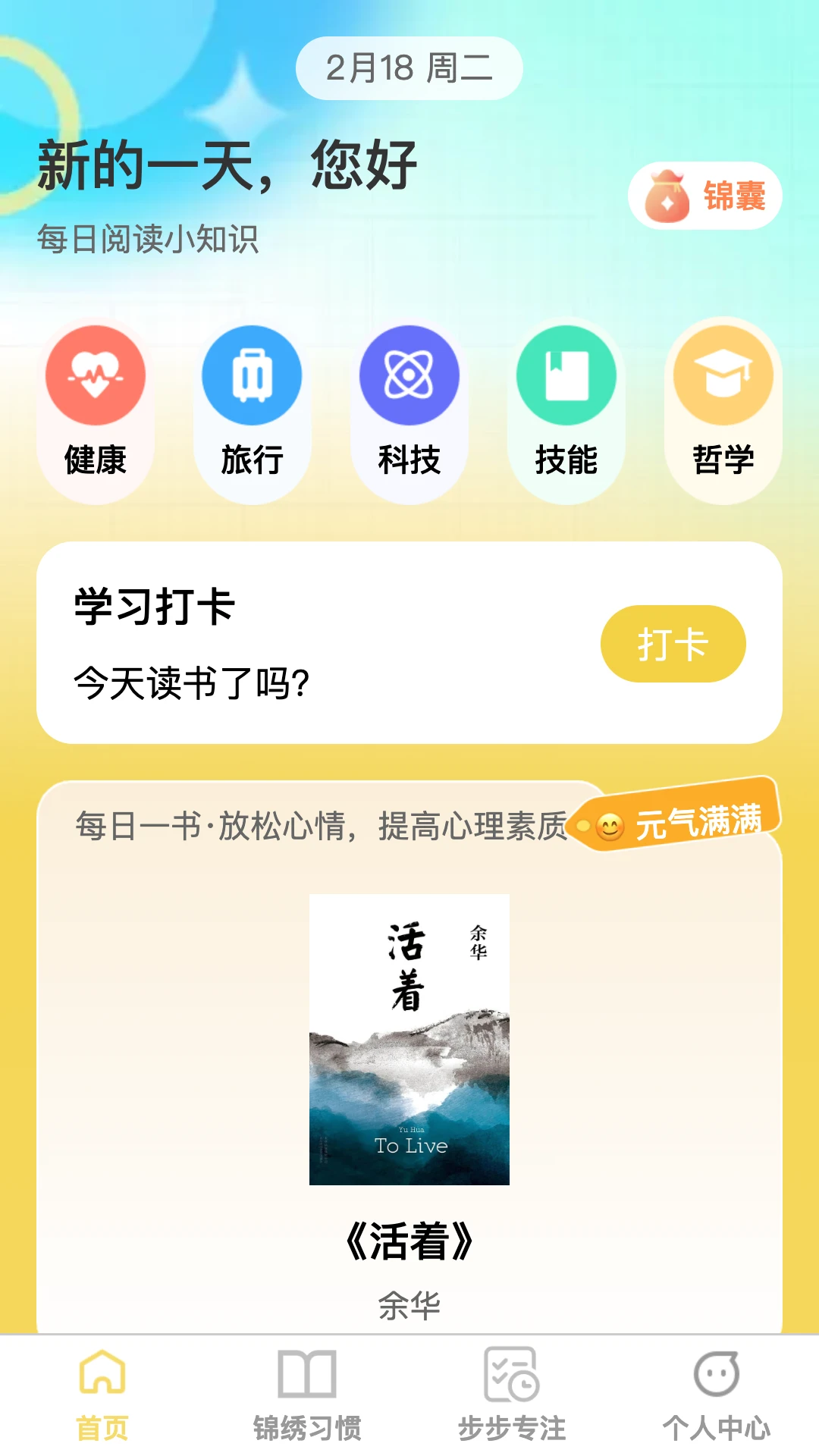This screenshot has height=1456, width=819.
Task: Choose the 科技 category
Action: tap(409, 410)
